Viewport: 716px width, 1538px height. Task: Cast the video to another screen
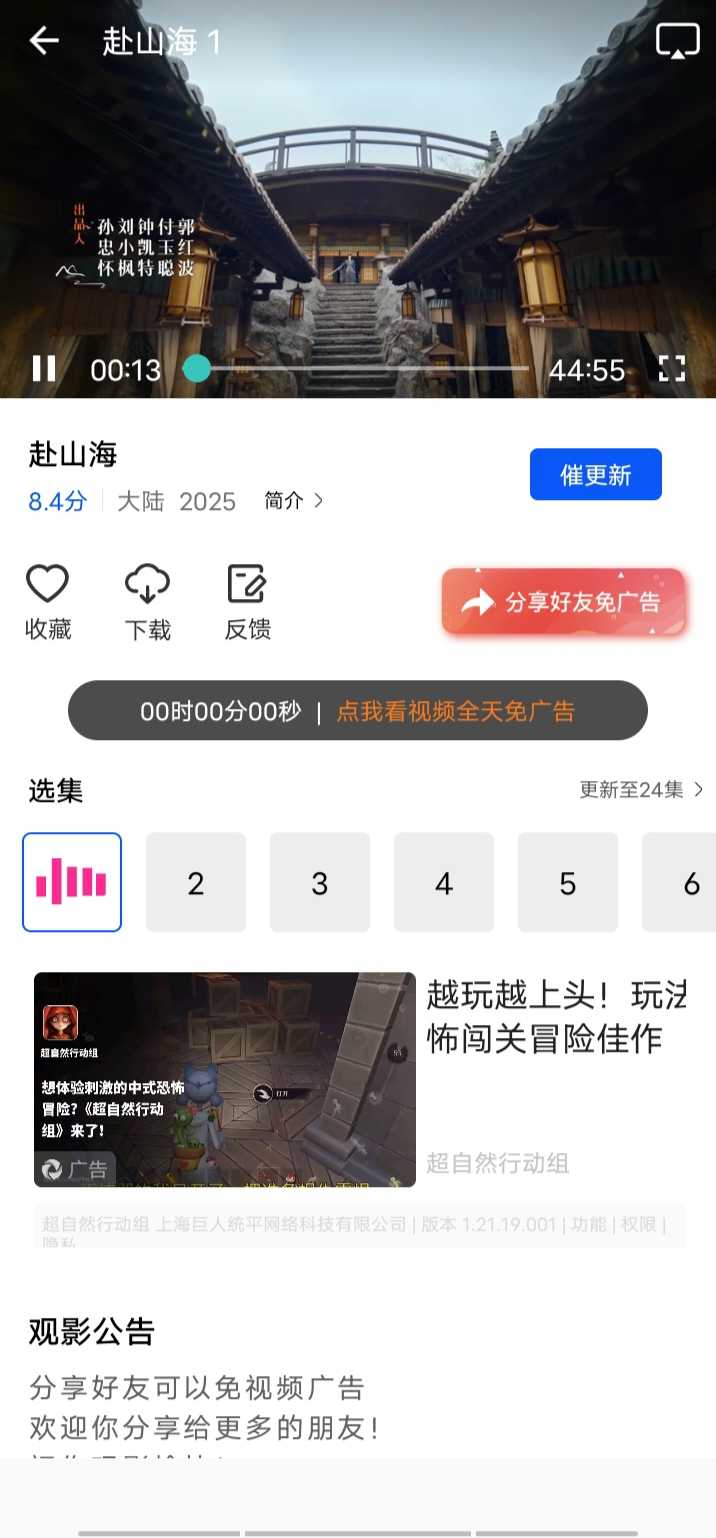677,41
